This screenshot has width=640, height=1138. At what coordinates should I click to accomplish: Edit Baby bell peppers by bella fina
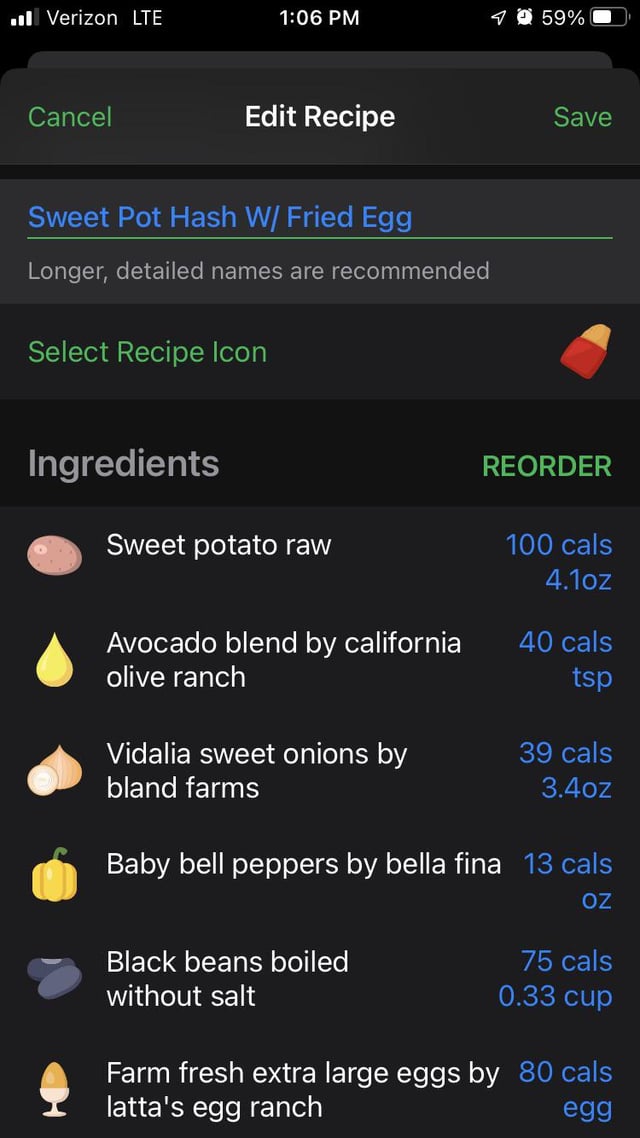pyautogui.click(x=320, y=881)
